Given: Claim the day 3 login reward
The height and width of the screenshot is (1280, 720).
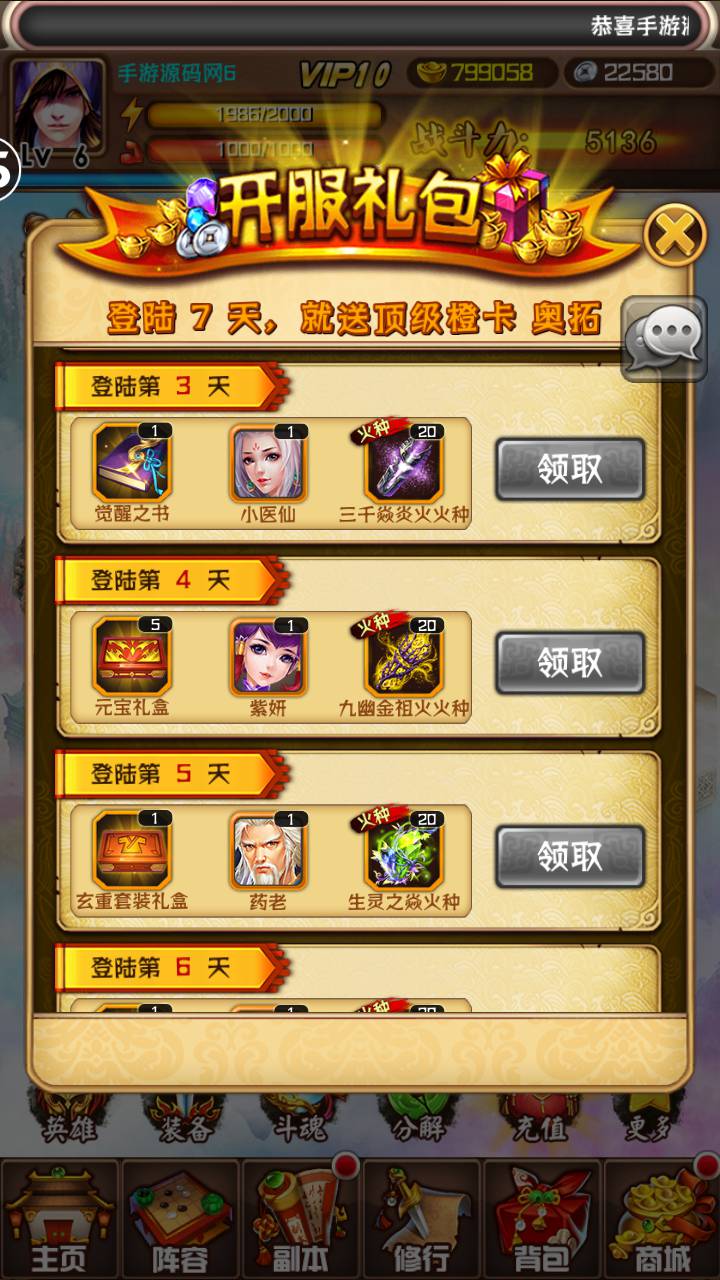Looking at the screenshot, I should [570, 469].
